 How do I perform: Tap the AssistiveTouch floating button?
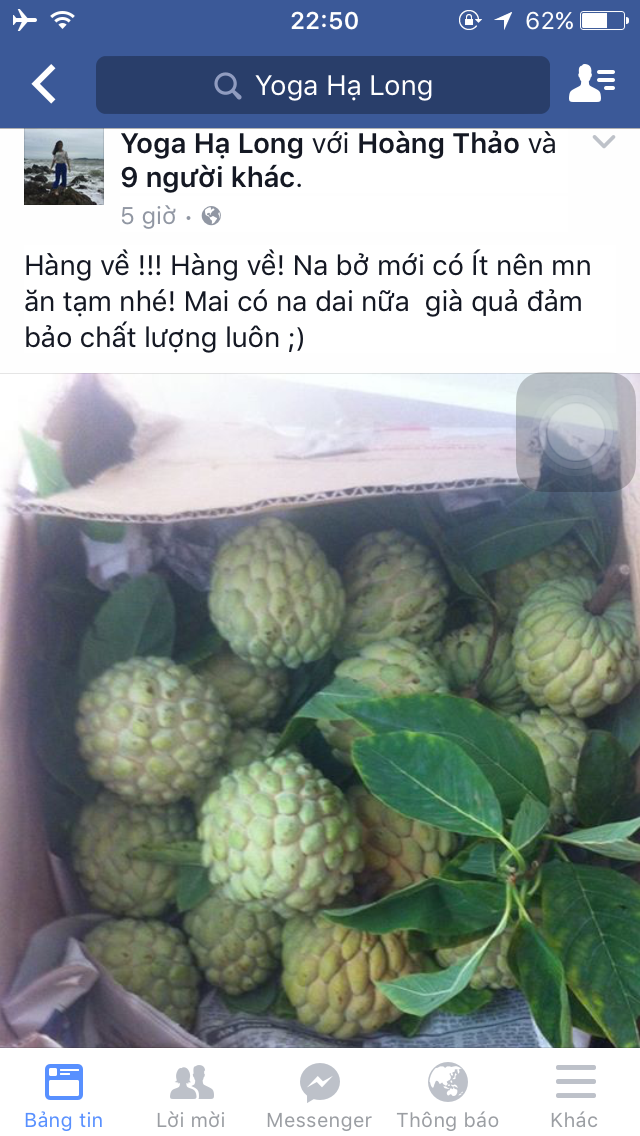pos(576,432)
